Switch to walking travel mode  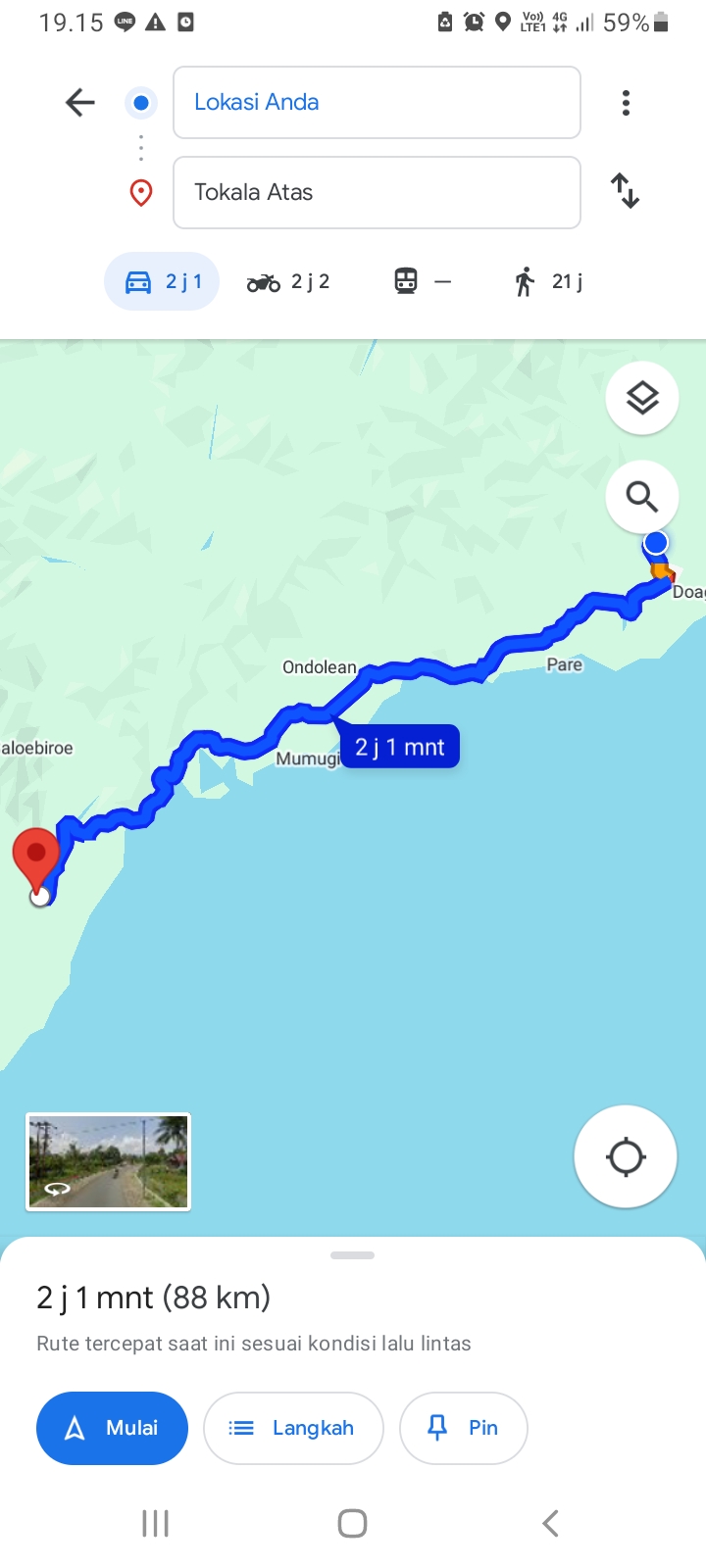tap(548, 282)
